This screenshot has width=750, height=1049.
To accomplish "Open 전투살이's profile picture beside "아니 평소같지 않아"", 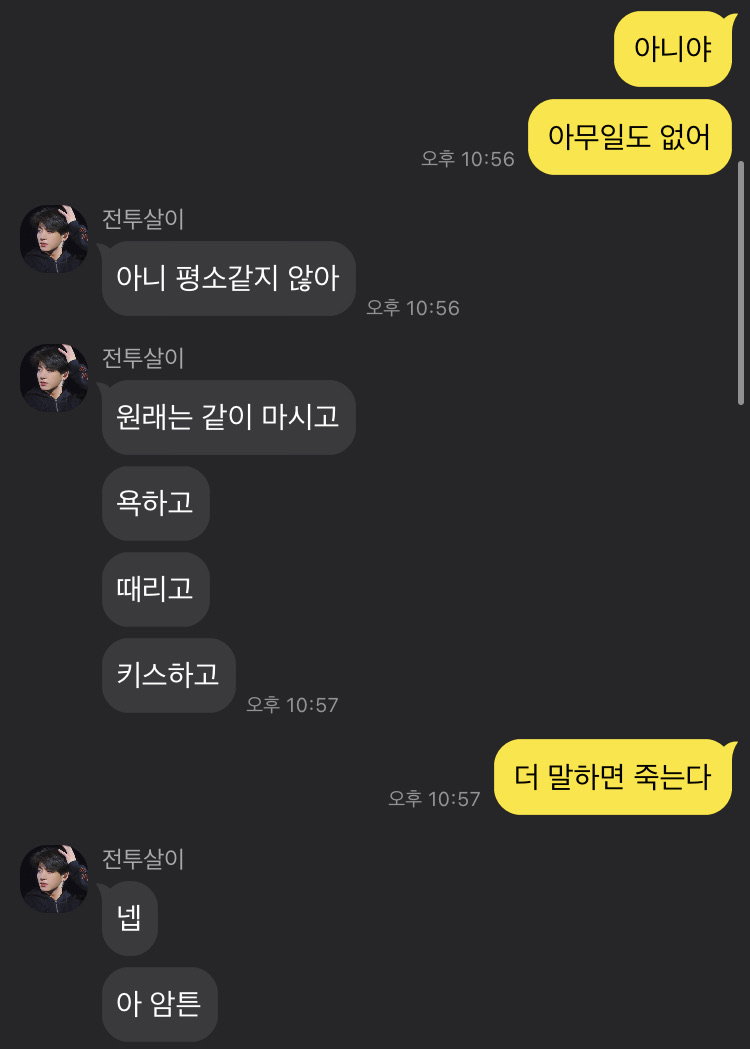I will point(54,239).
